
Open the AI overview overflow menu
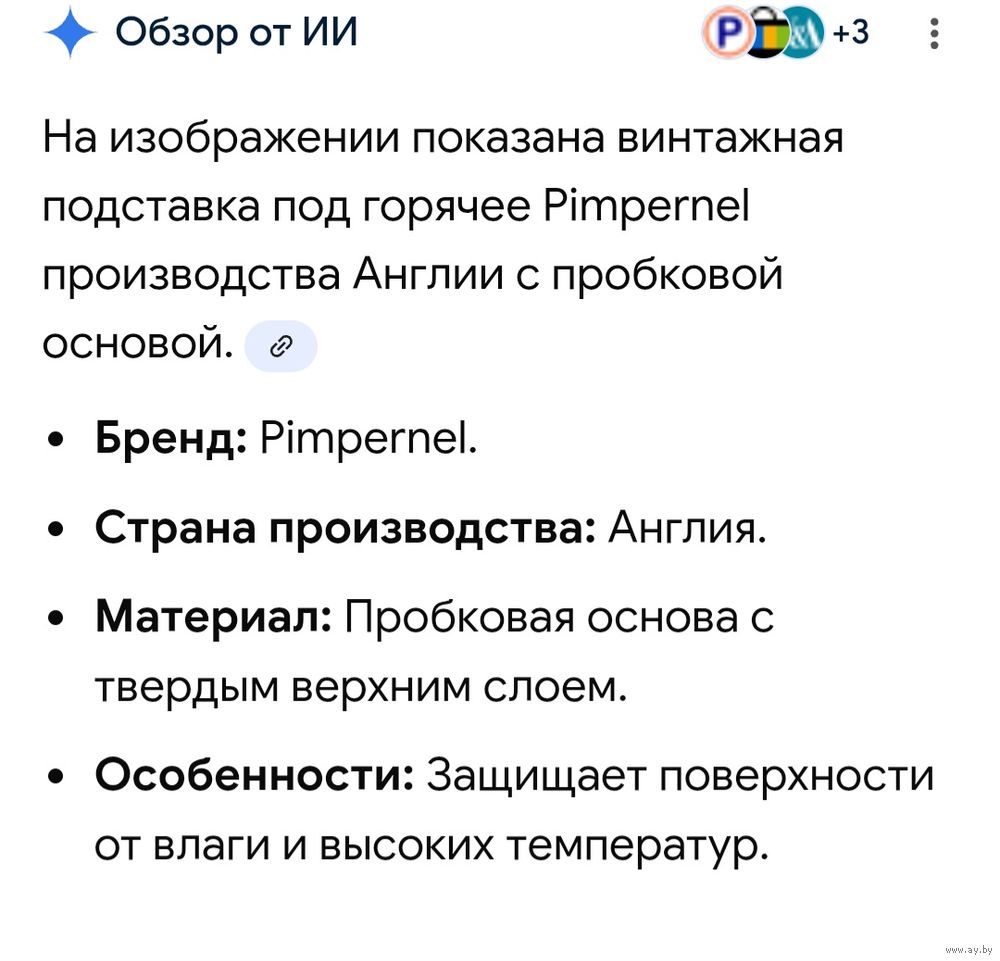coord(934,34)
